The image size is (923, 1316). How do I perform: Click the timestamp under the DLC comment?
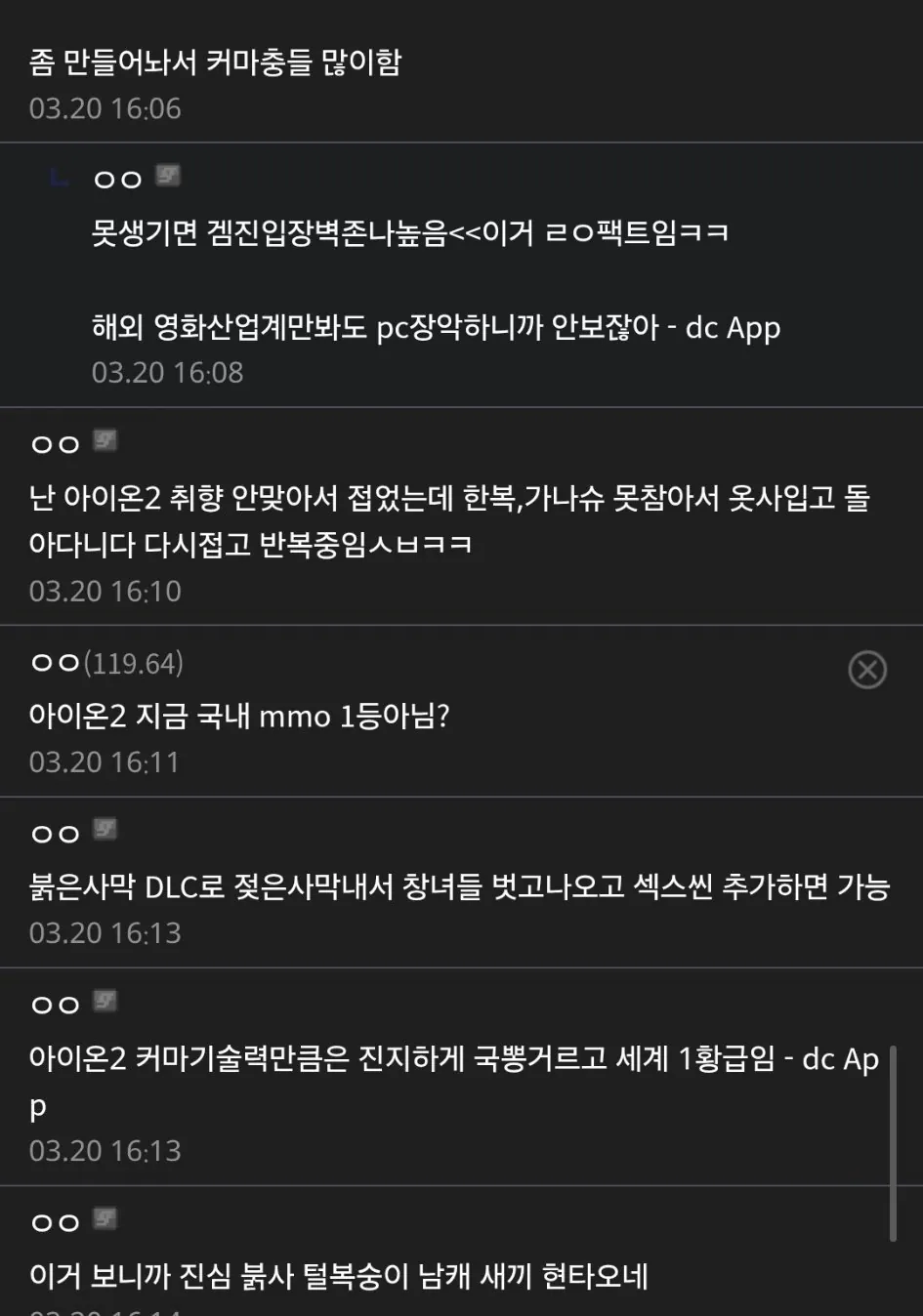[x=104, y=932]
